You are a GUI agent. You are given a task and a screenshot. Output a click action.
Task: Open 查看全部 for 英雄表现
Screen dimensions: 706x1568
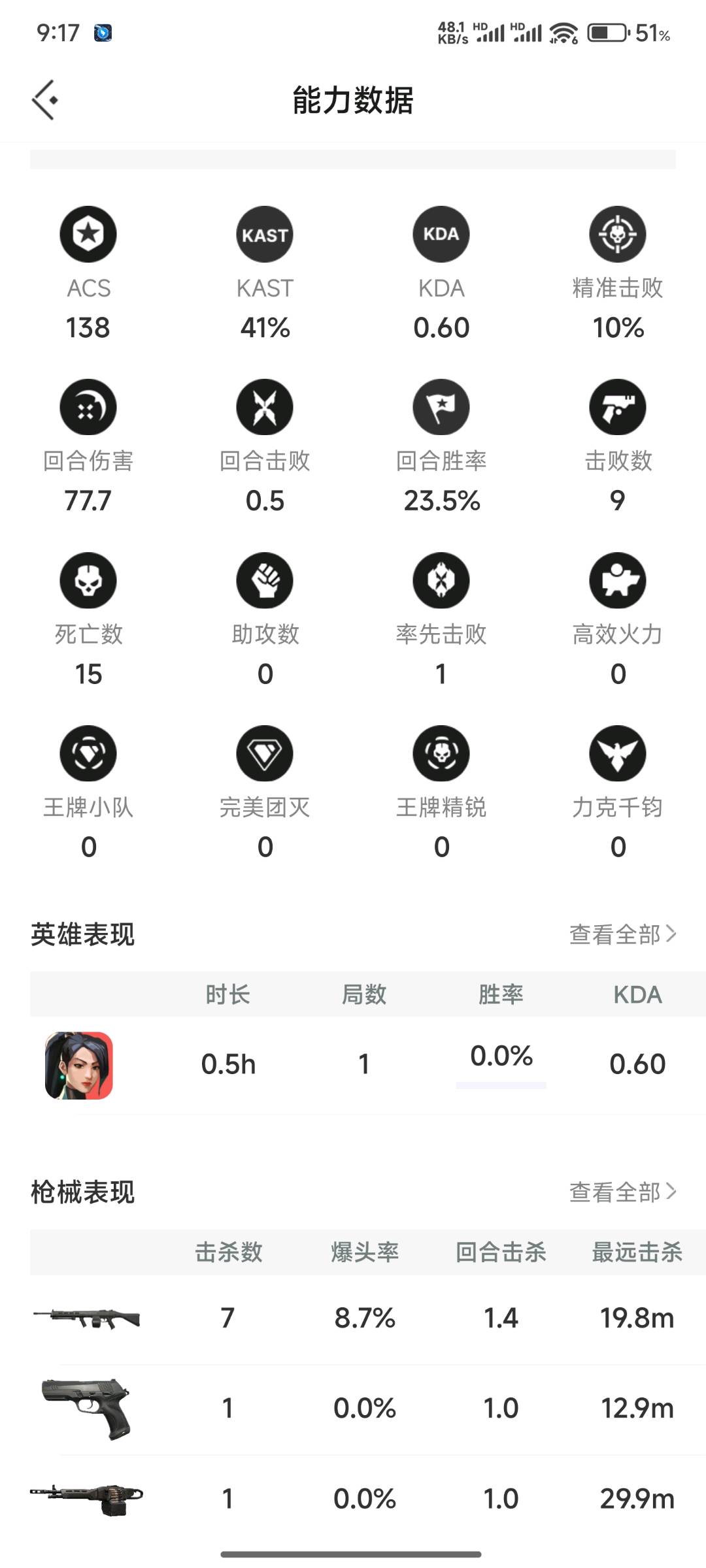click(x=622, y=934)
